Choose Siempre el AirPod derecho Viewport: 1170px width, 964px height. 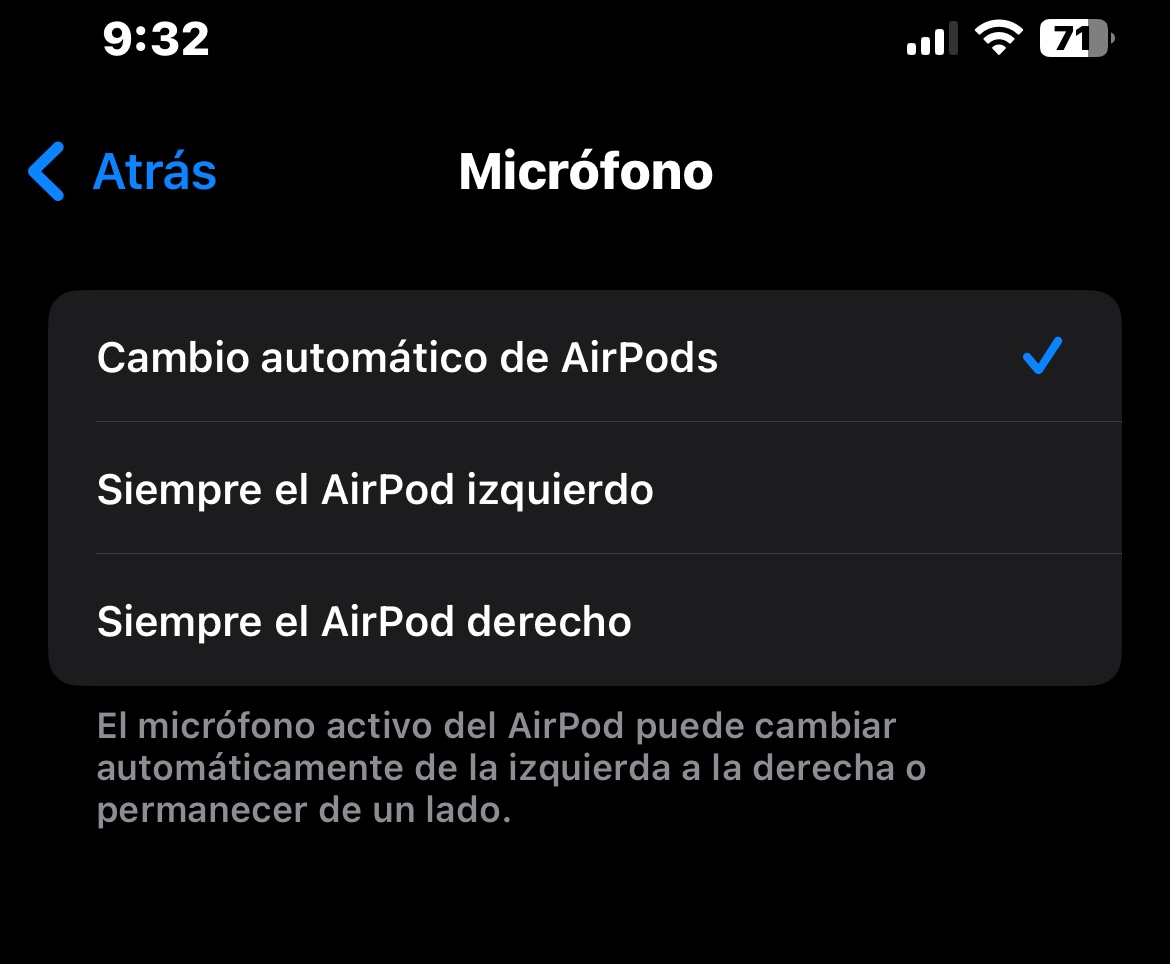(585, 620)
